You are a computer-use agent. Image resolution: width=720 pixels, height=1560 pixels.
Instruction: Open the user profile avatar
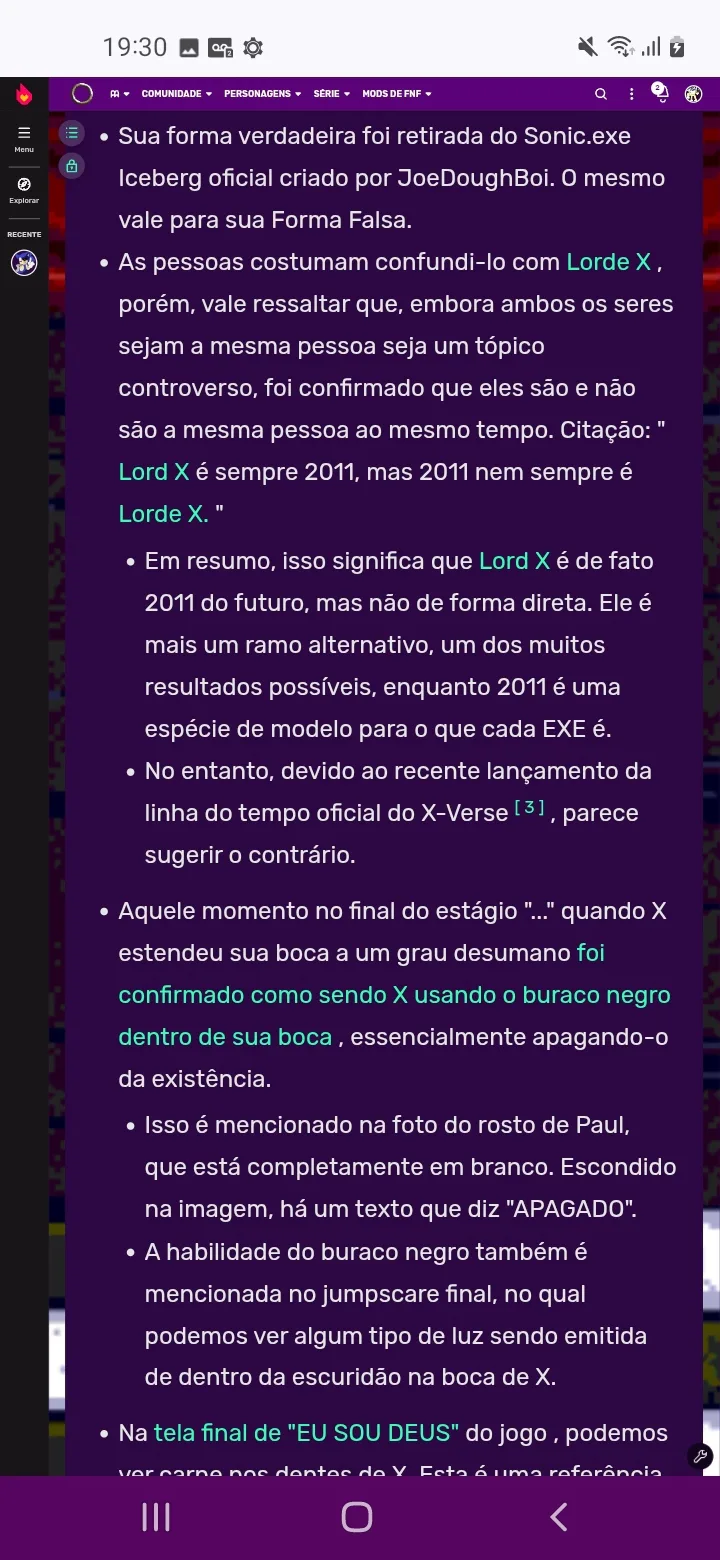693,94
